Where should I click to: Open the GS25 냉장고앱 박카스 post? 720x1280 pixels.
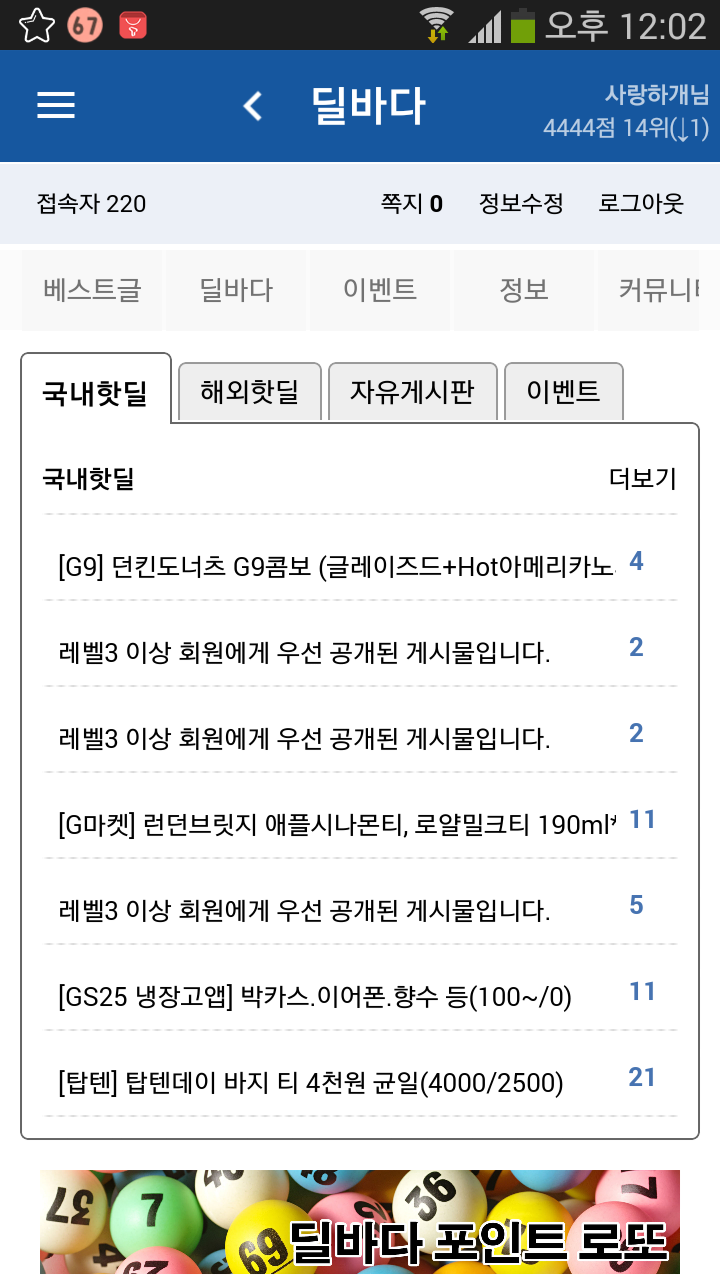pos(315,997)
